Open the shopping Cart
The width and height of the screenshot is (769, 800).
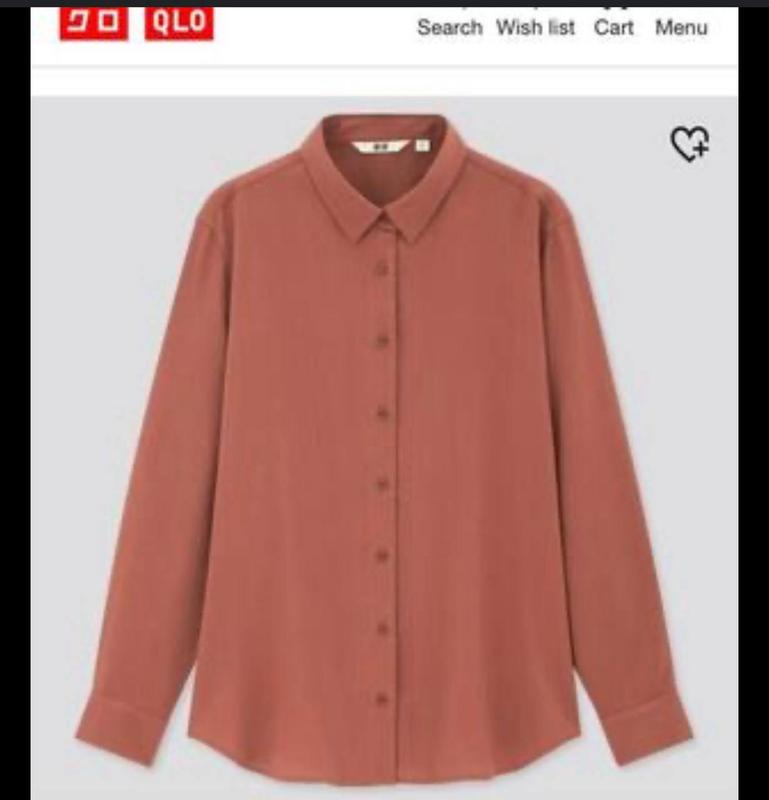coord(613,27)
